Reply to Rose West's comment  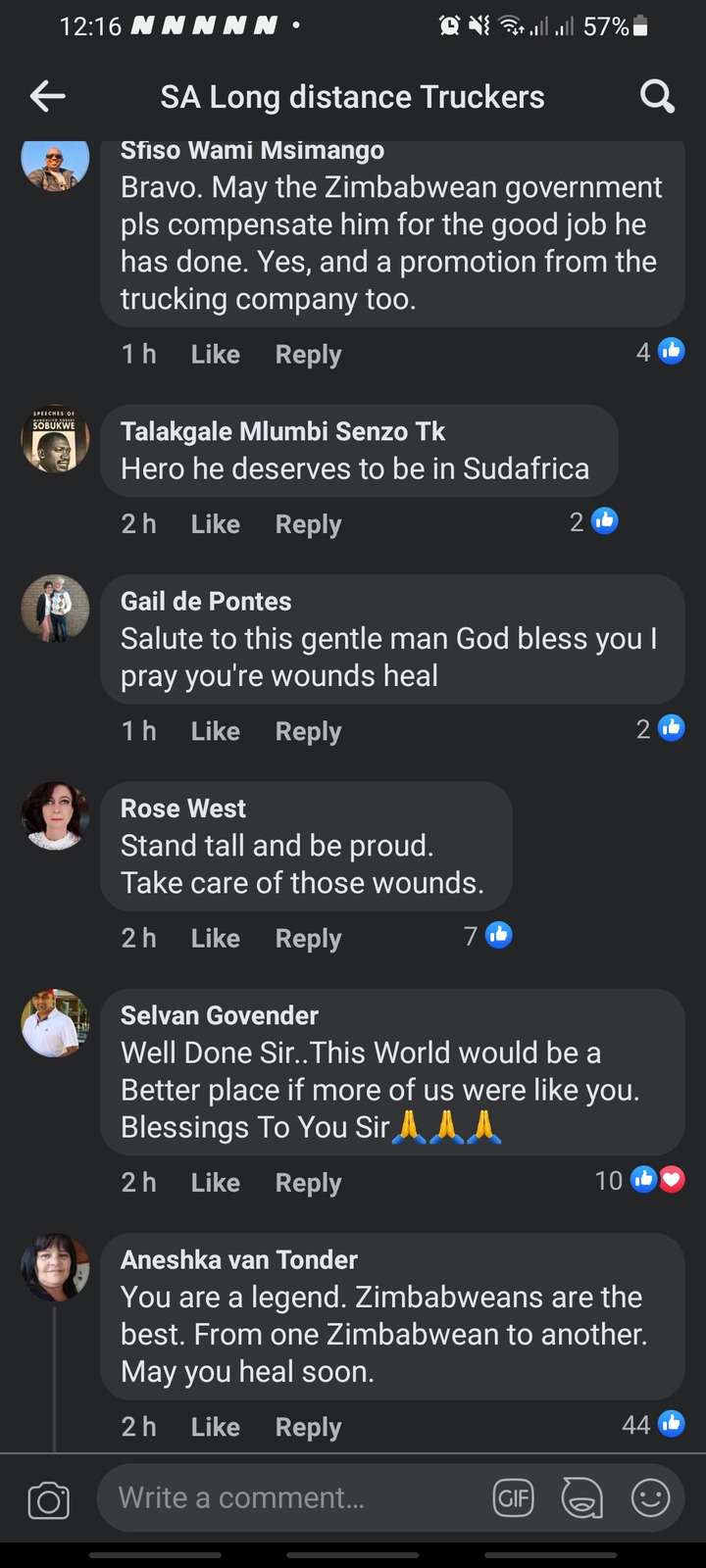[x=308, y=938]
